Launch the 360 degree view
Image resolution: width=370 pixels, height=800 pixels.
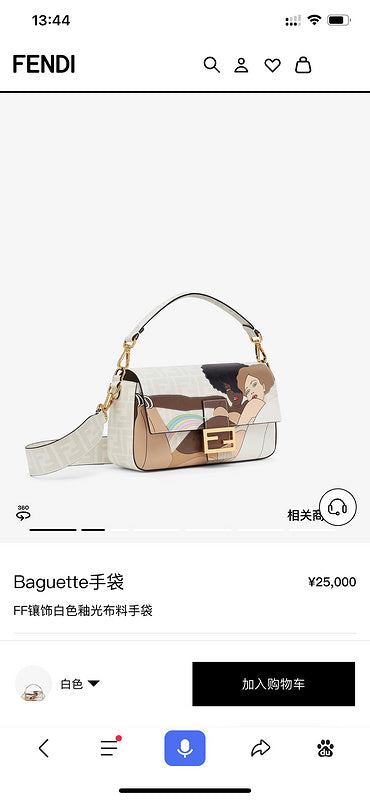tap(23, 512)
